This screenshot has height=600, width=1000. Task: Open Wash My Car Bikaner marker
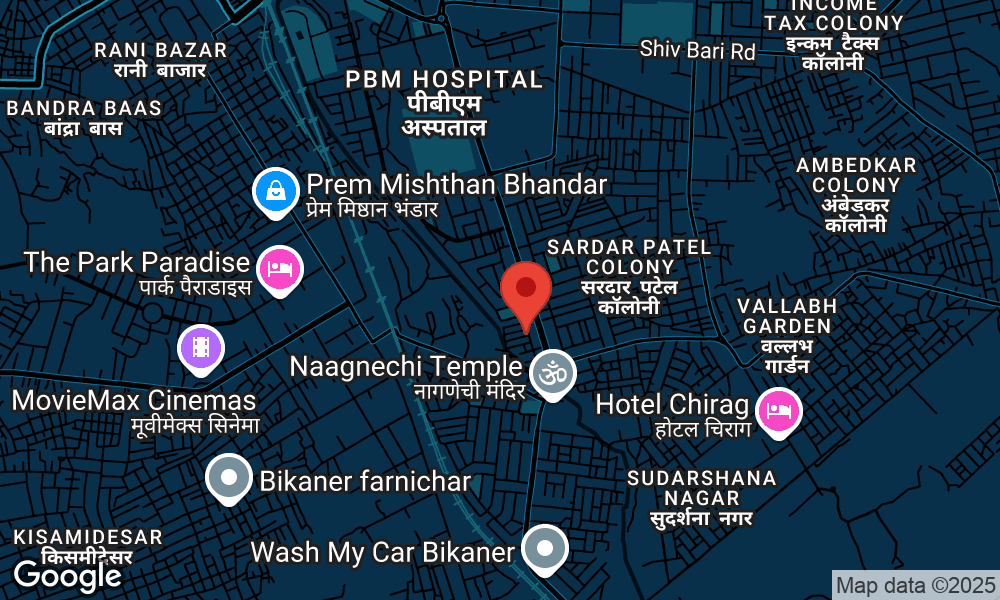point(545,548)
